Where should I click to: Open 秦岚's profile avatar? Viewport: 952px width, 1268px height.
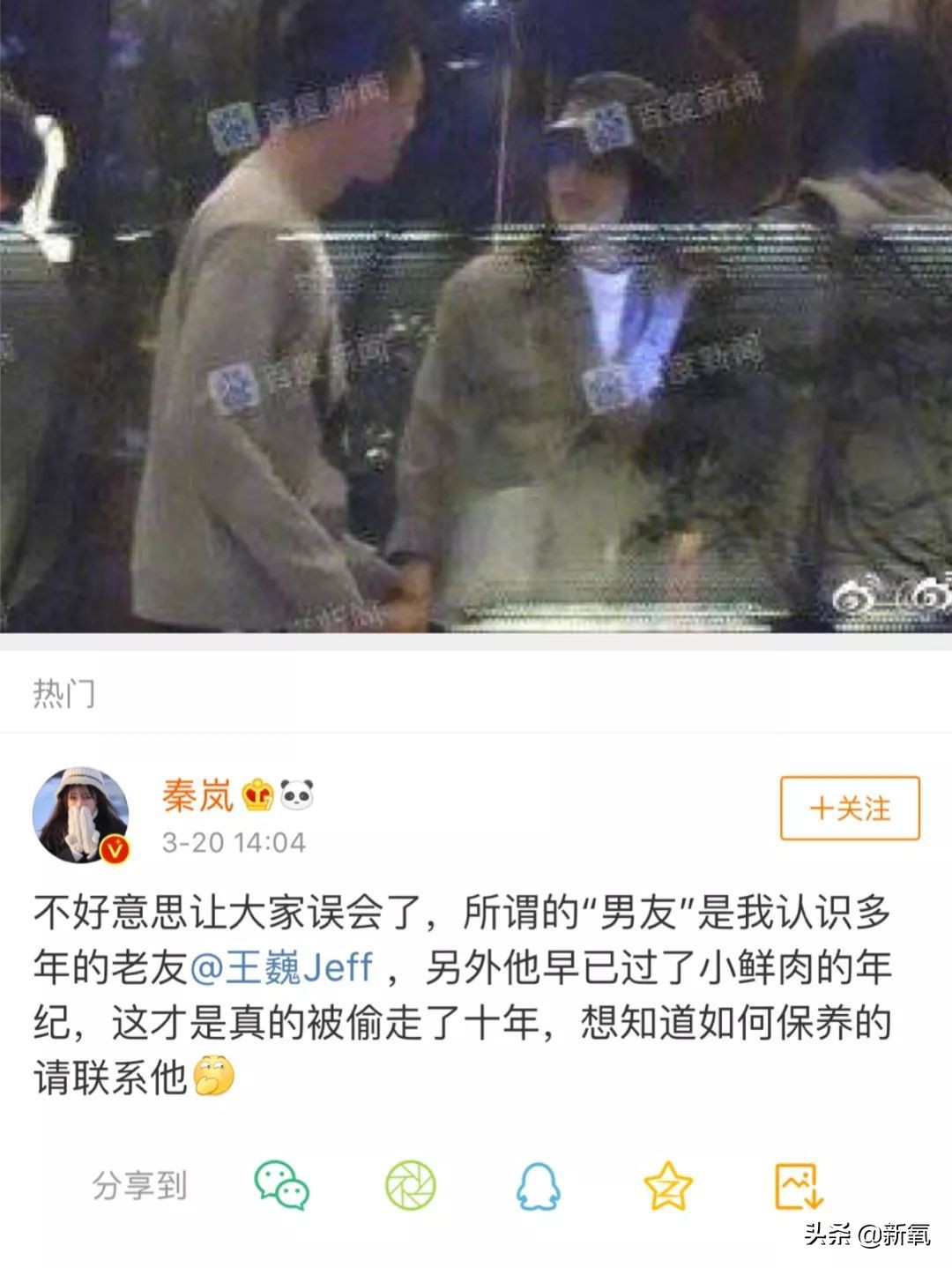pyautogui.click(x=81, y=815)
